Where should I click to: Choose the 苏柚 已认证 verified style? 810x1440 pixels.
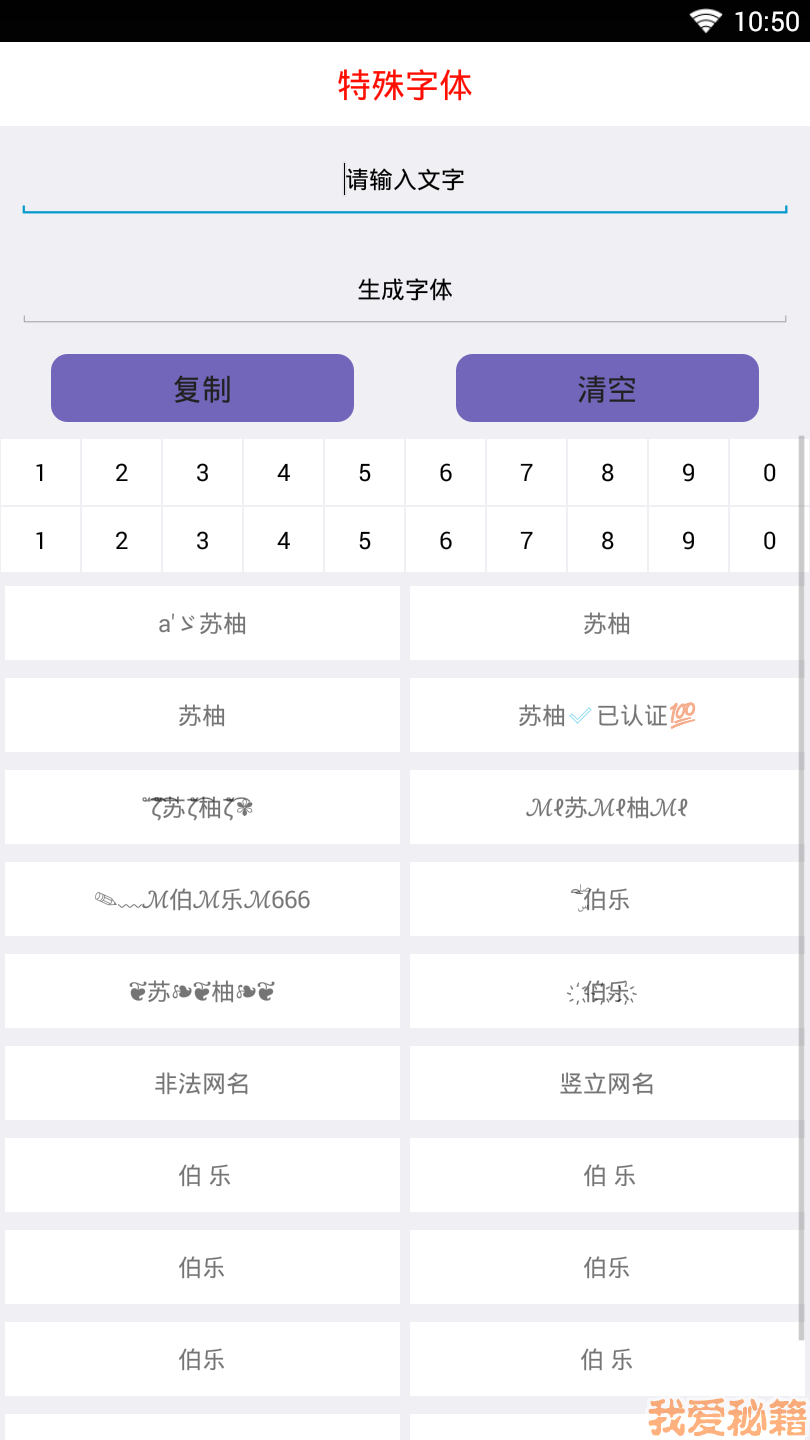606,715
